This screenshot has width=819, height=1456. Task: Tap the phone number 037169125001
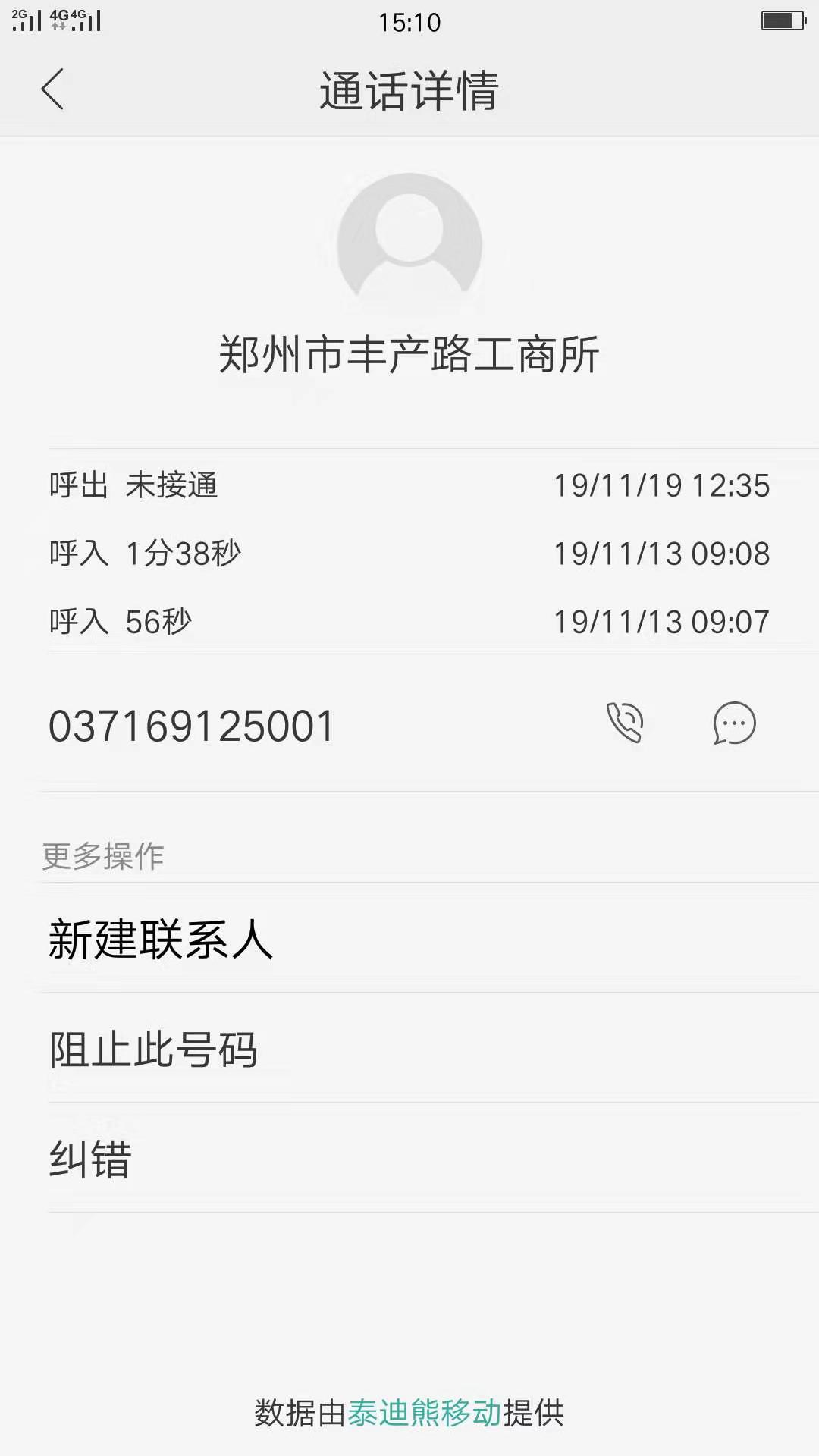click(191, 726)
